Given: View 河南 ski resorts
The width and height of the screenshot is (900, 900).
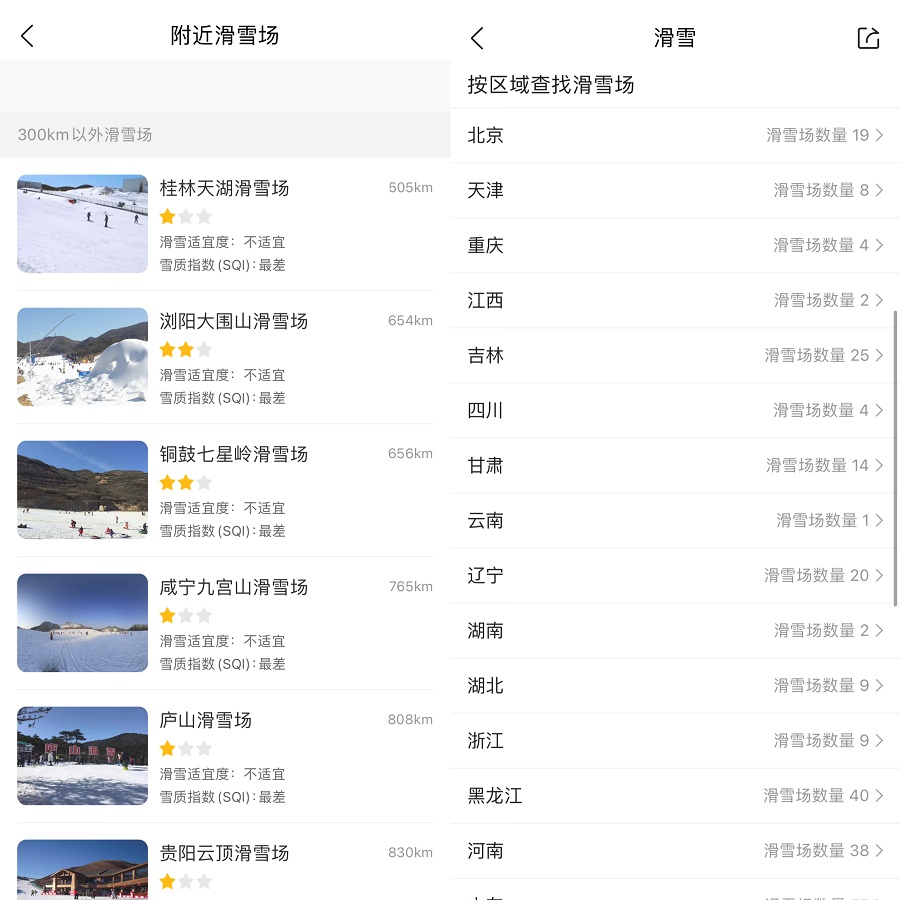Looking at the screenshot, I should click(675, 850).
